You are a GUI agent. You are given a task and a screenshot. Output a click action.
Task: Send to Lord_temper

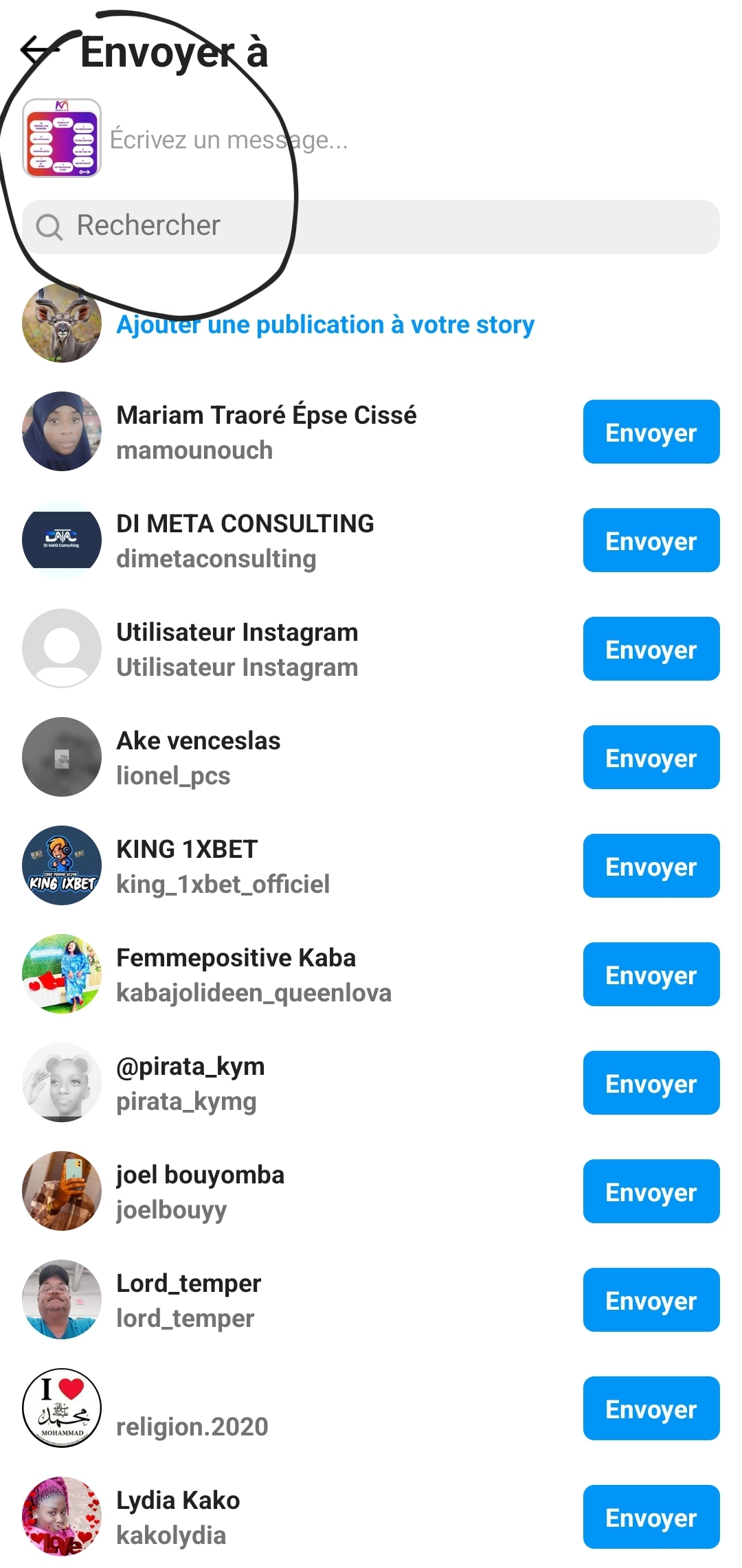pos(651,1300)
